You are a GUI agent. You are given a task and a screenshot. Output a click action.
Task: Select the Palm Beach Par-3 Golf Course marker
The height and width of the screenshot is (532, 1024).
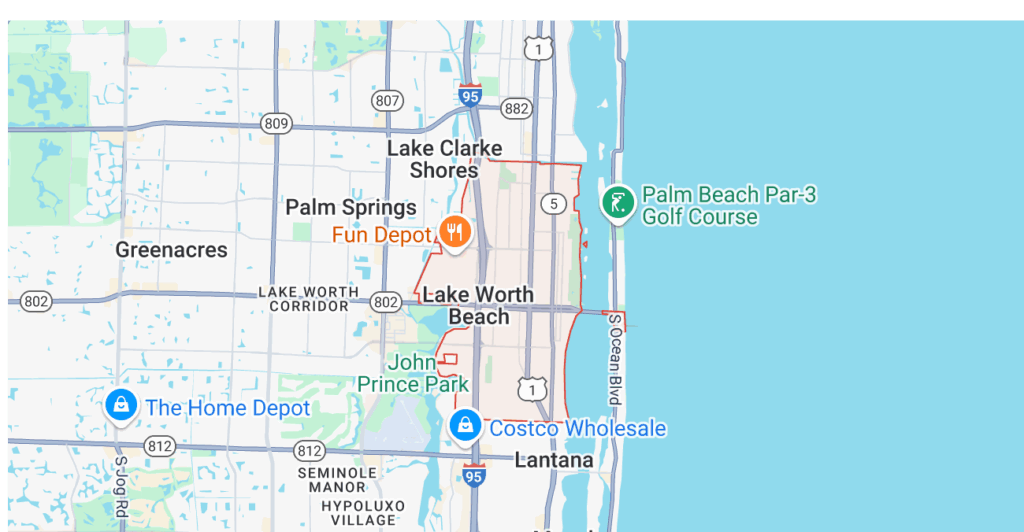click(x=617, y=203)
